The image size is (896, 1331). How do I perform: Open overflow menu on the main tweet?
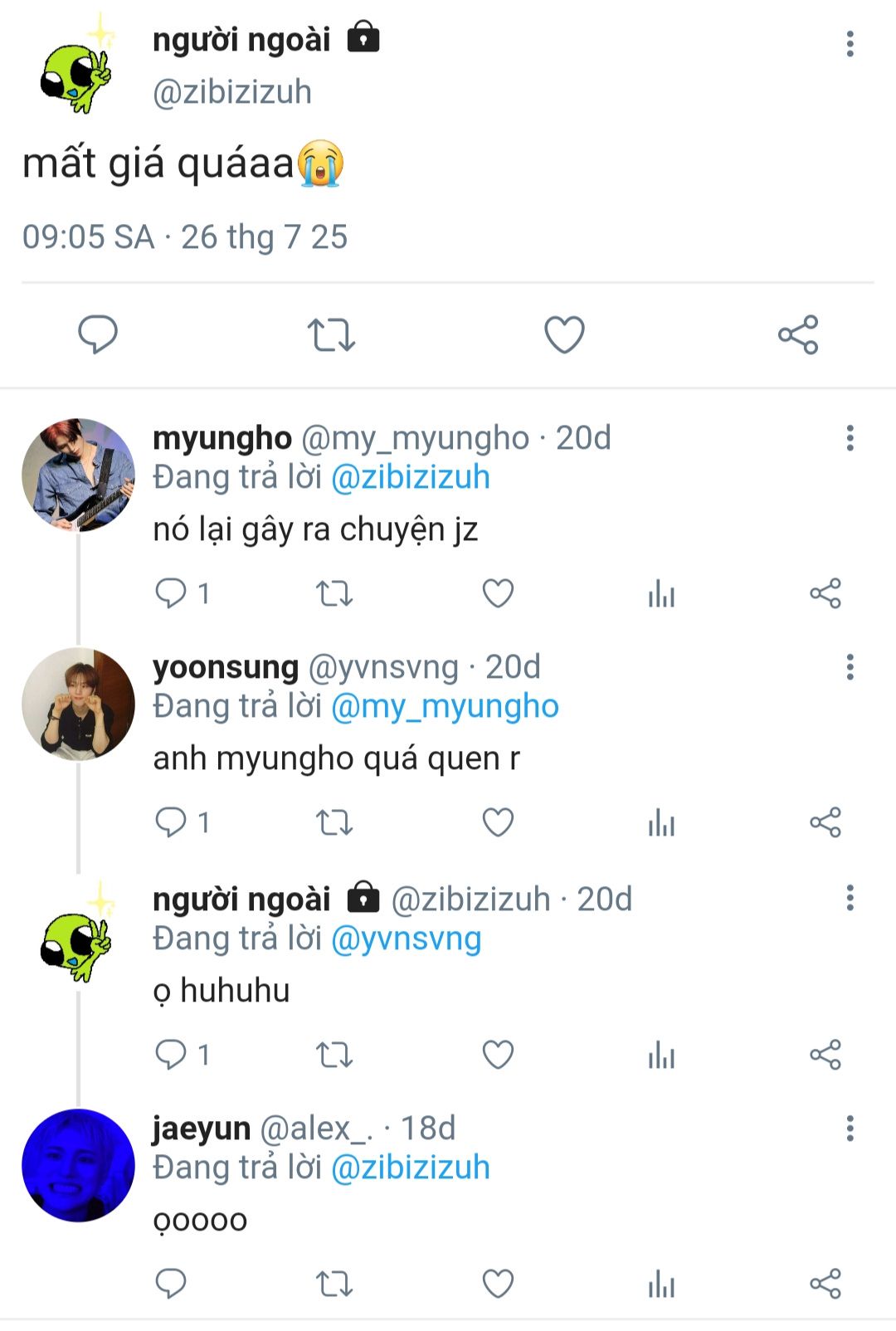[850, 44]
